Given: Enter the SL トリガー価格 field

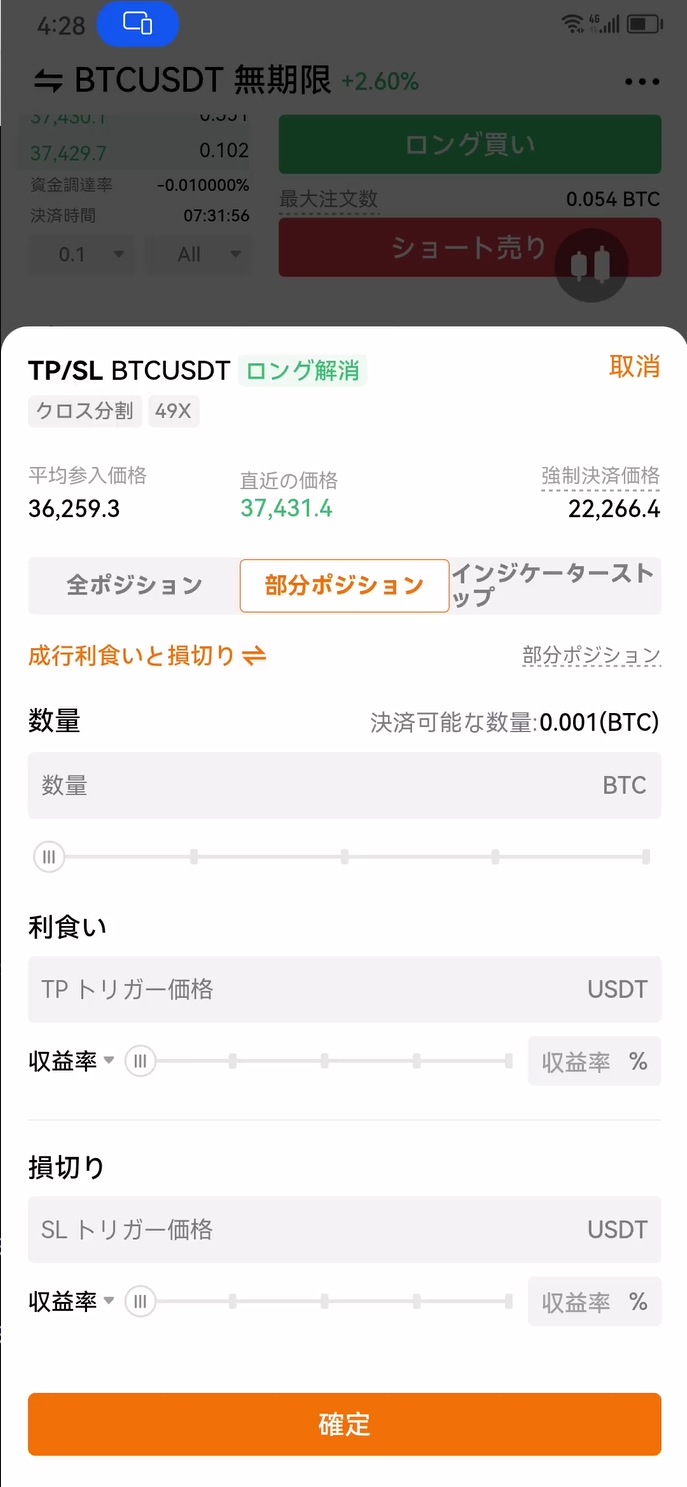Looking at the screenshot, I should [344, 1229].
